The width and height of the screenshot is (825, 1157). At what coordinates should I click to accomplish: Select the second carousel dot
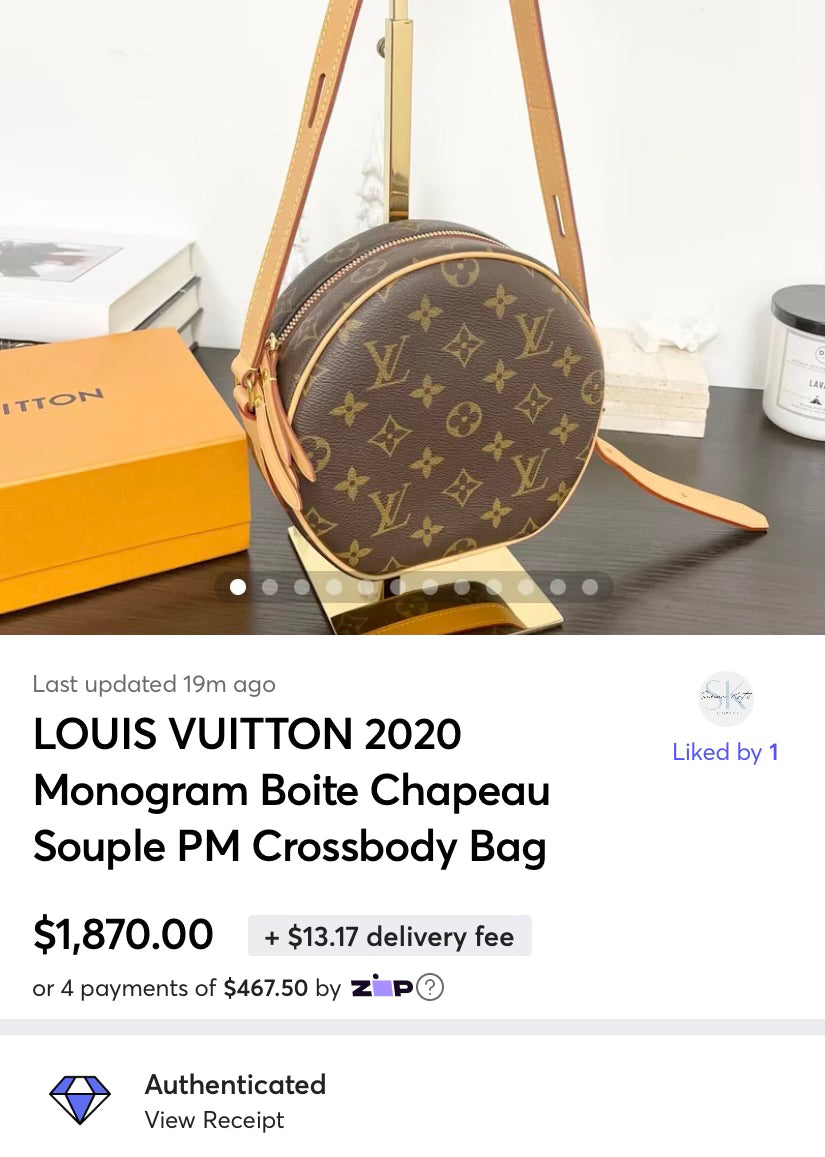270,587
